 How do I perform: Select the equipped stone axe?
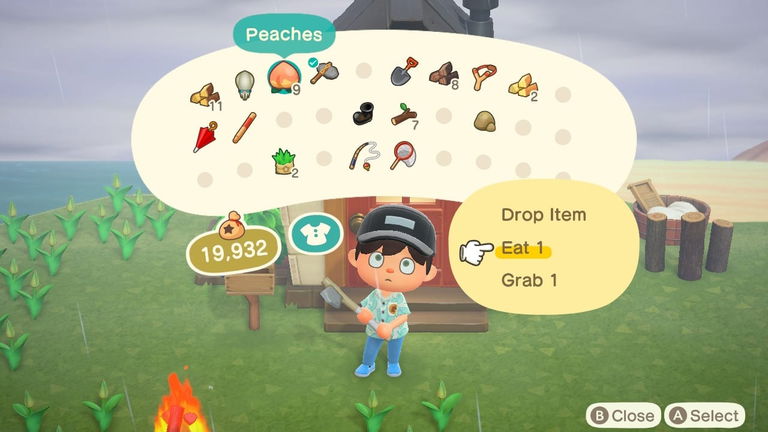click(x=324, y=72)
